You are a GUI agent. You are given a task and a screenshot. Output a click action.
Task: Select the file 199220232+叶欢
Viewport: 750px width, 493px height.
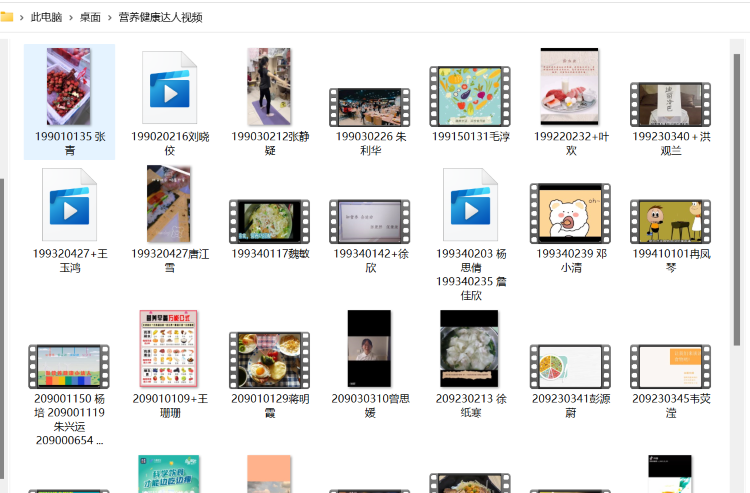571,102
